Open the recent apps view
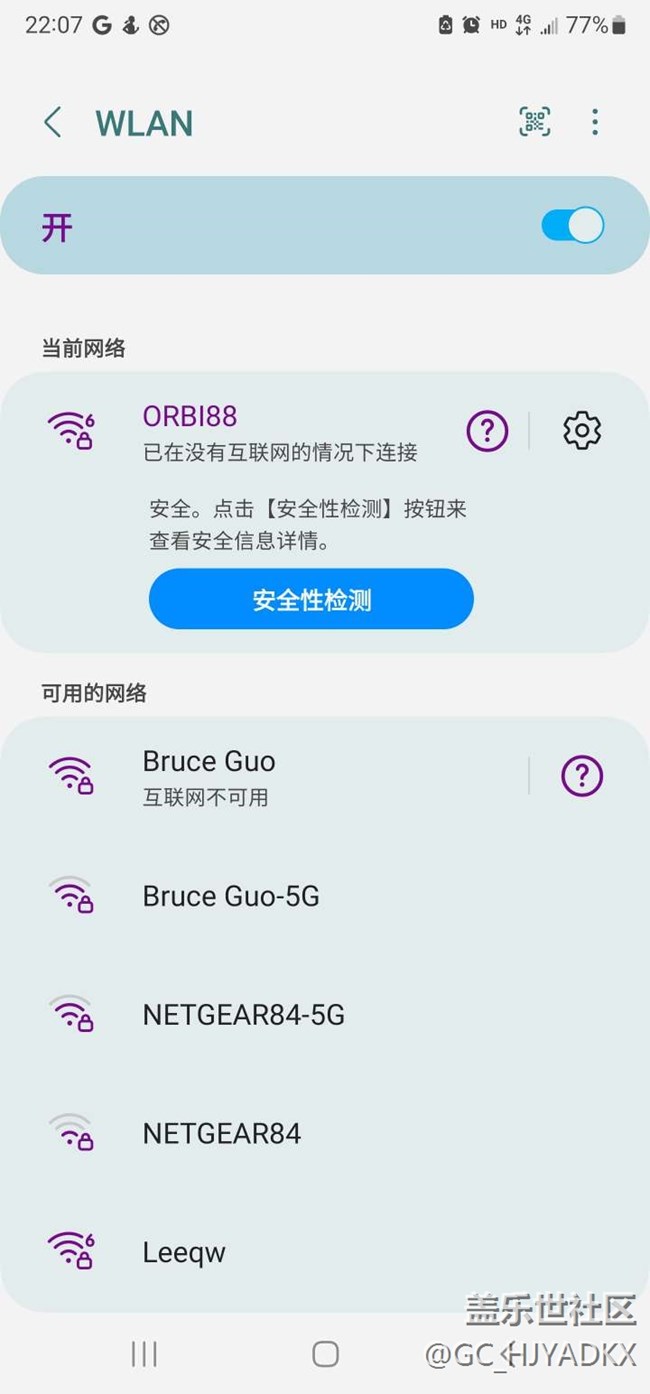Viewport: 650px width, 1394px height. click(144, 1354)
